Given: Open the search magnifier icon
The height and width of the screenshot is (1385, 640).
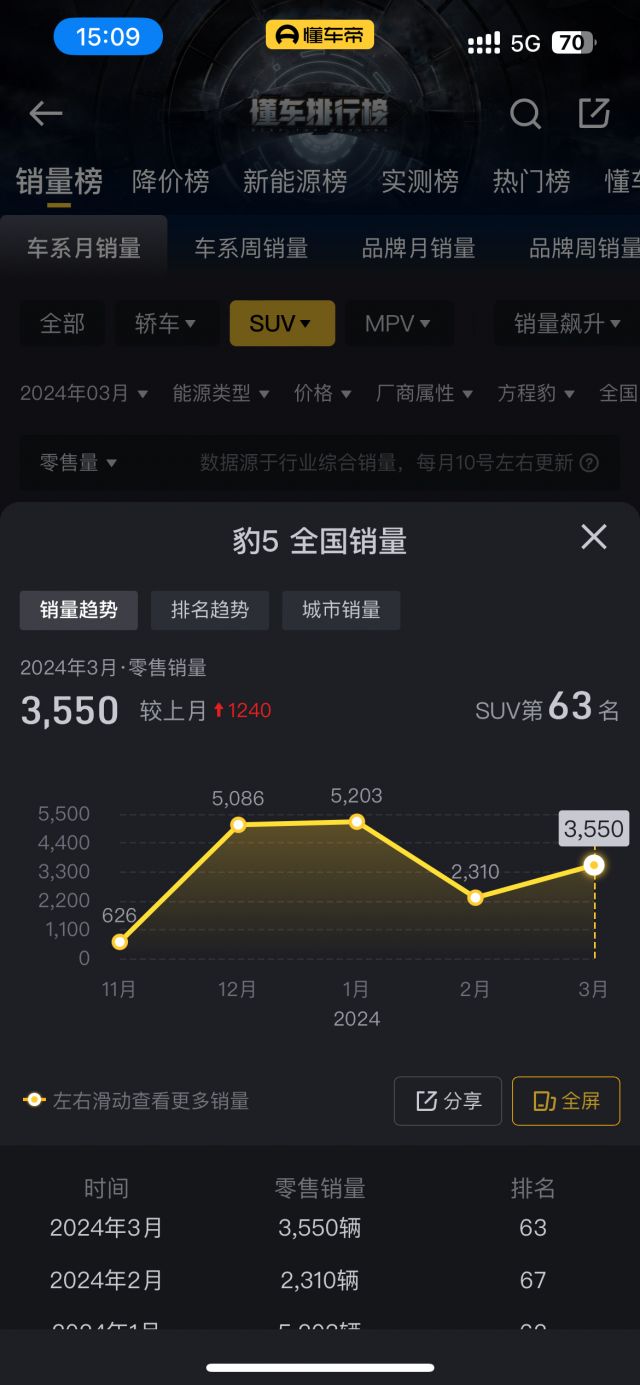Looking at the screenshot, I should (x=525, y=114).
